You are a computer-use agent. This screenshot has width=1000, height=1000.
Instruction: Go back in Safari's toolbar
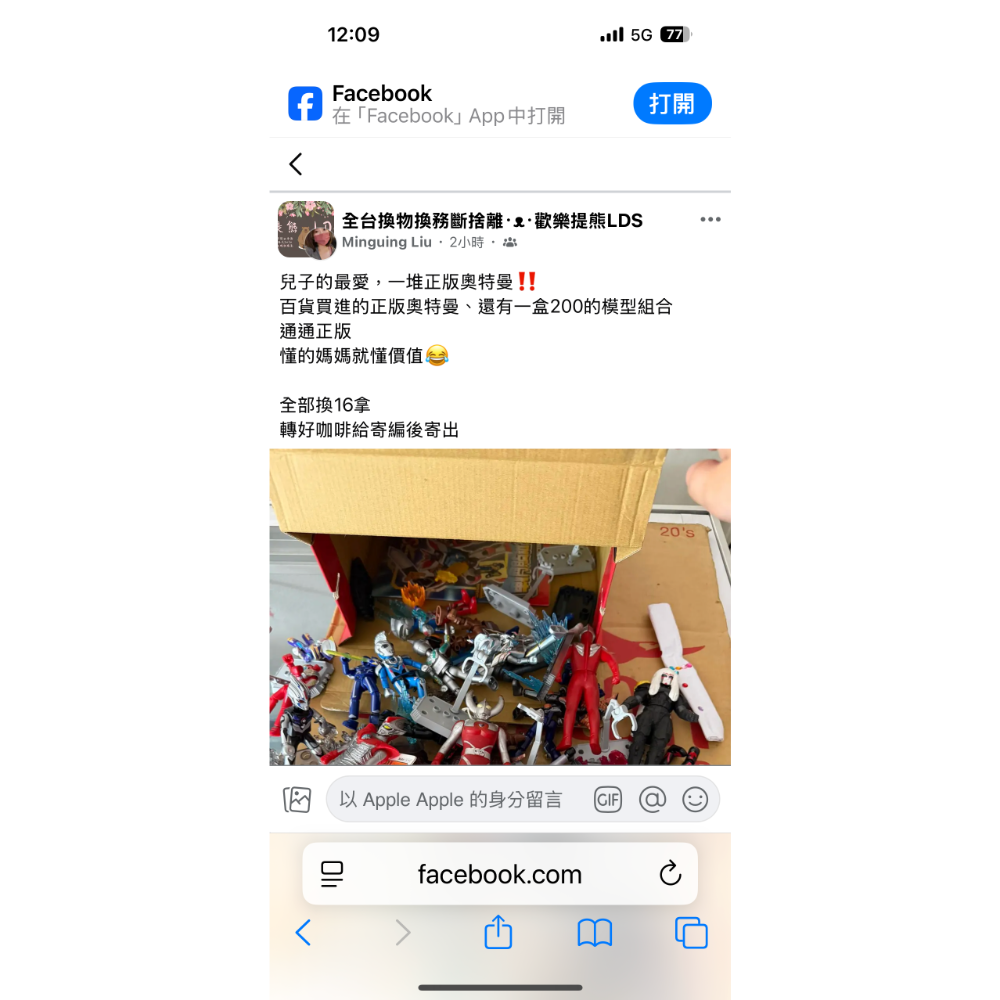coord(303,933)
